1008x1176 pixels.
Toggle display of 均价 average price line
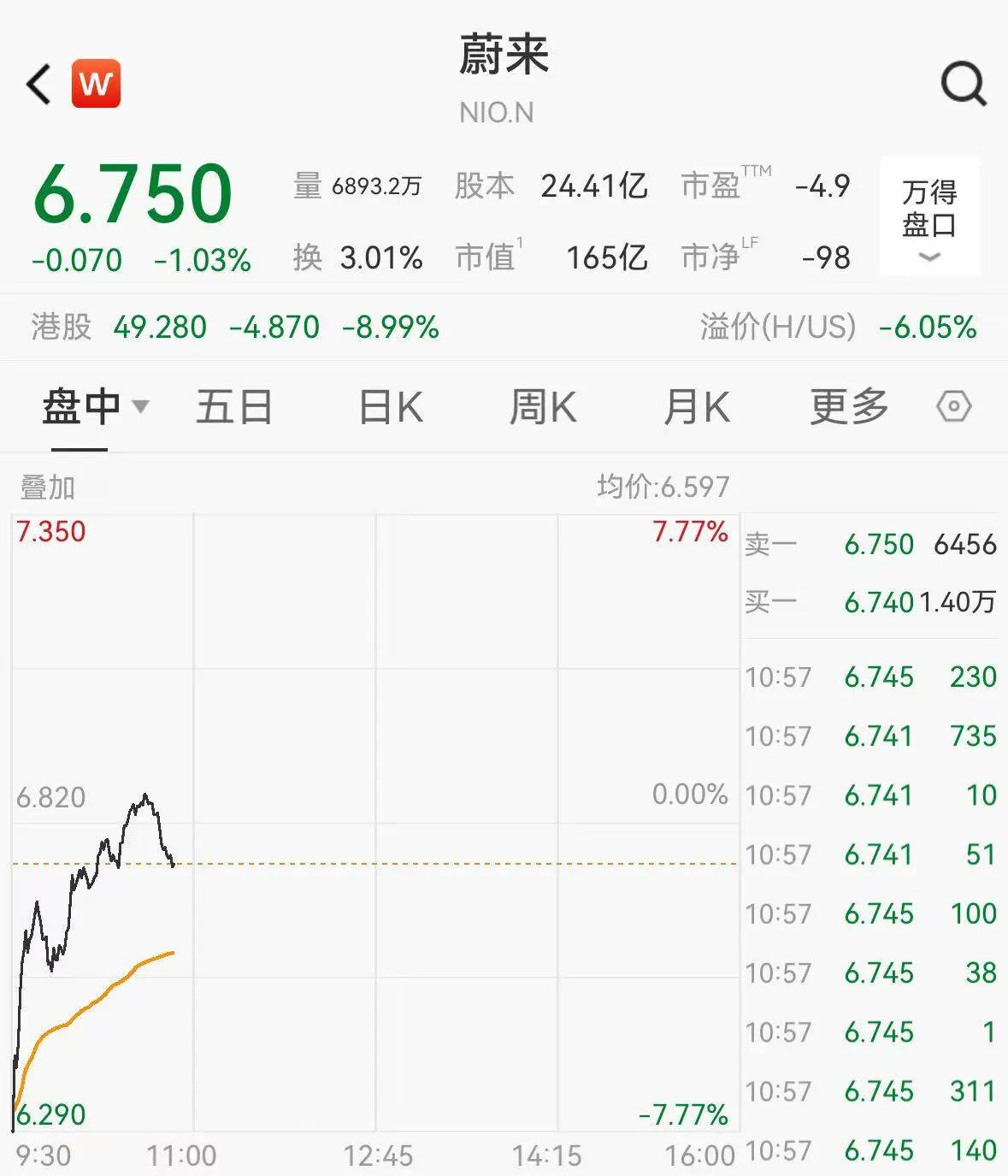663,488
